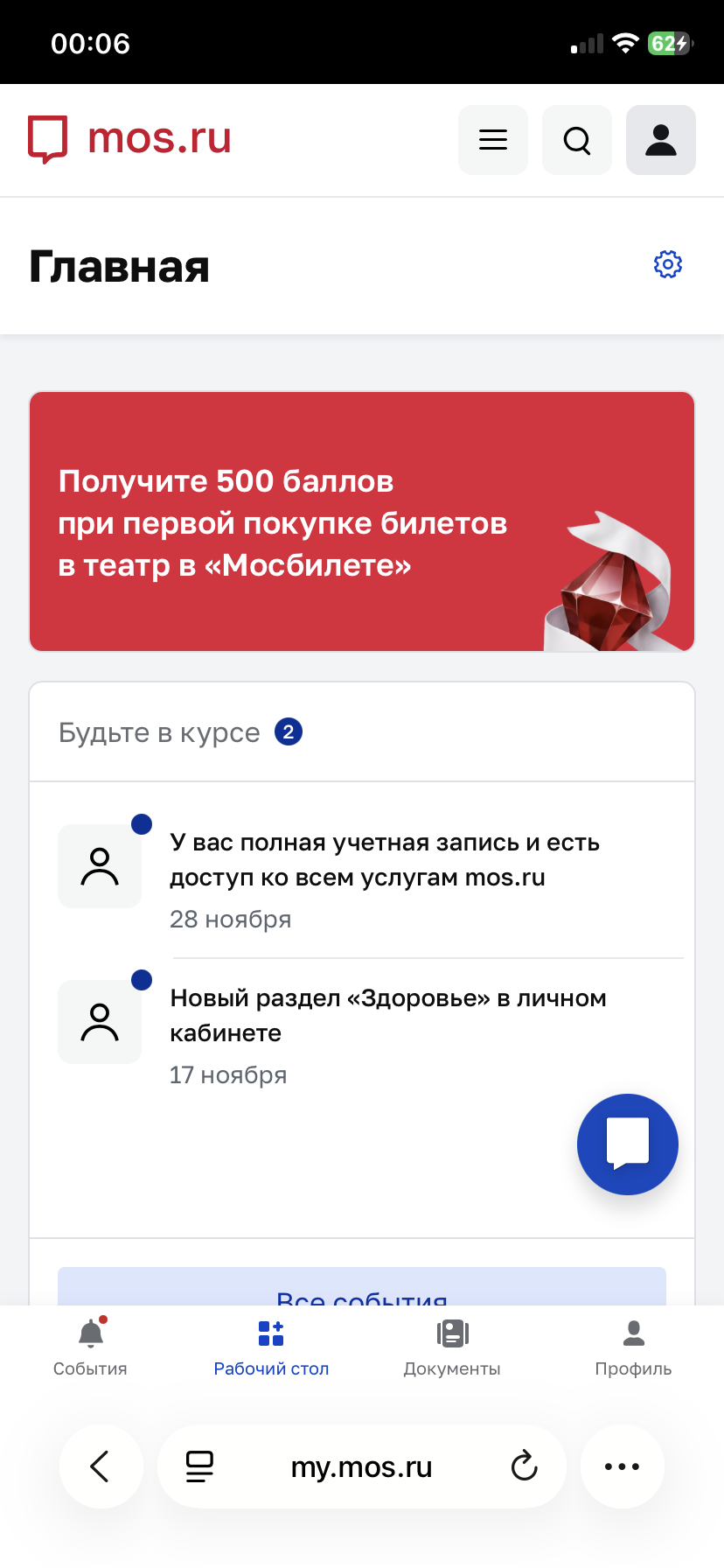
Task: Open the 500 баллов Мосбилет banner
Action: (x=362, y=521)
